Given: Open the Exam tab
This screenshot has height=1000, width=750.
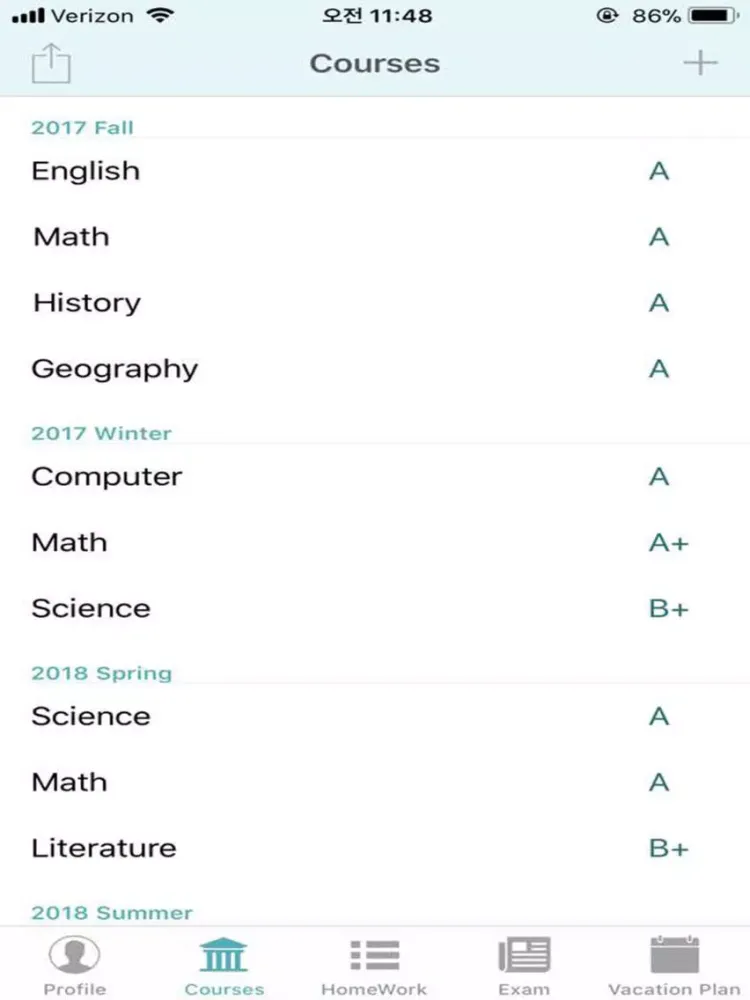Looking at the screenshot, I should pyautogui.click(x=524, y=964).
